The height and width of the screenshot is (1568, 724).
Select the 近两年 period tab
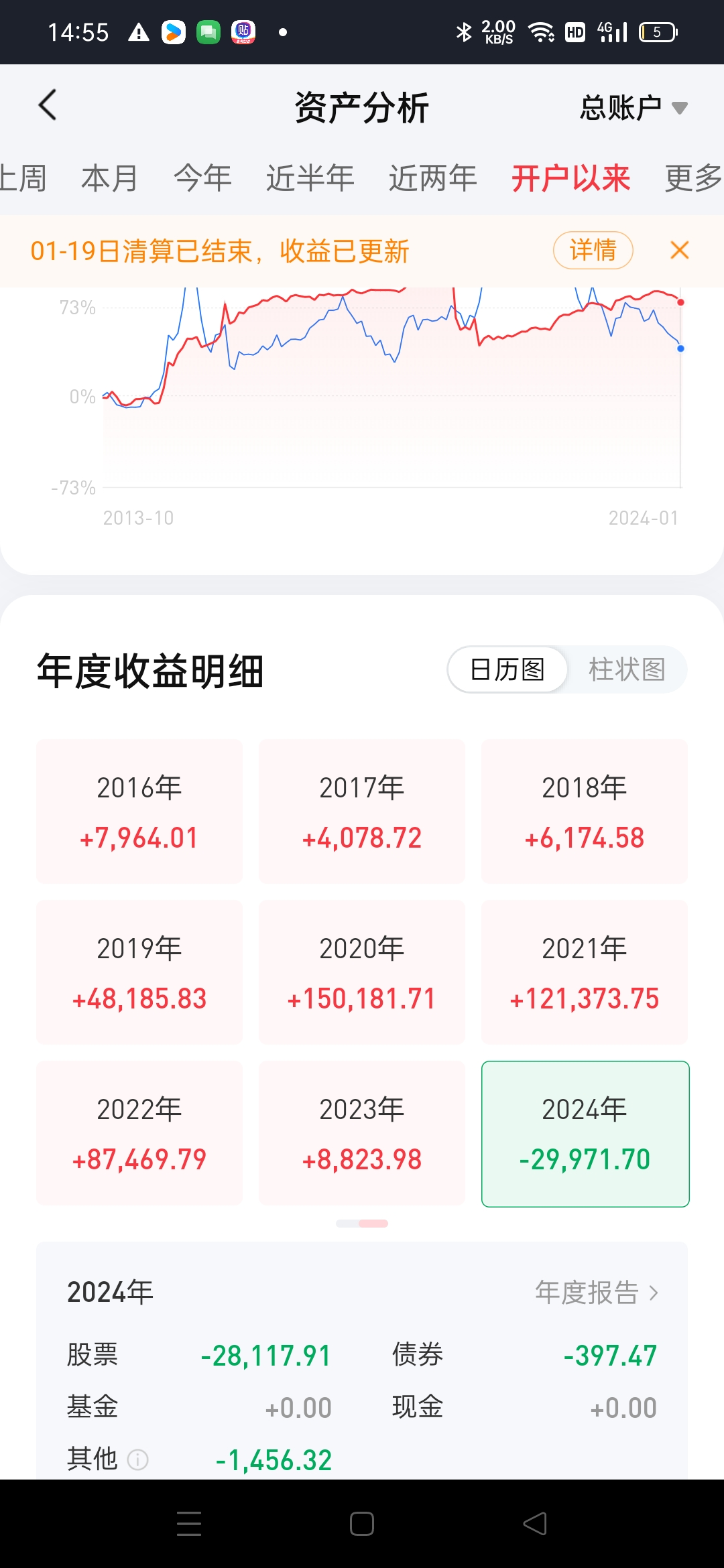pos(433,178)
